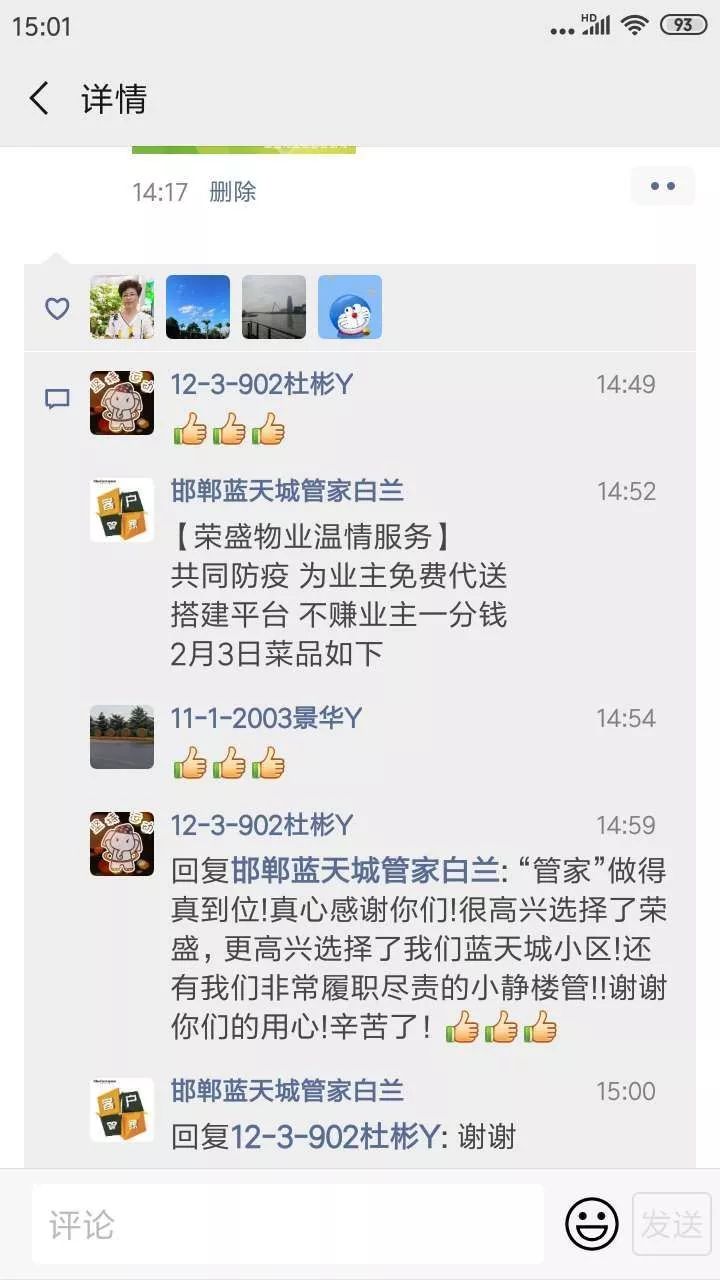Tap 邯郸蓝天城管家白兰's profile picture

[x=121, y=512]
